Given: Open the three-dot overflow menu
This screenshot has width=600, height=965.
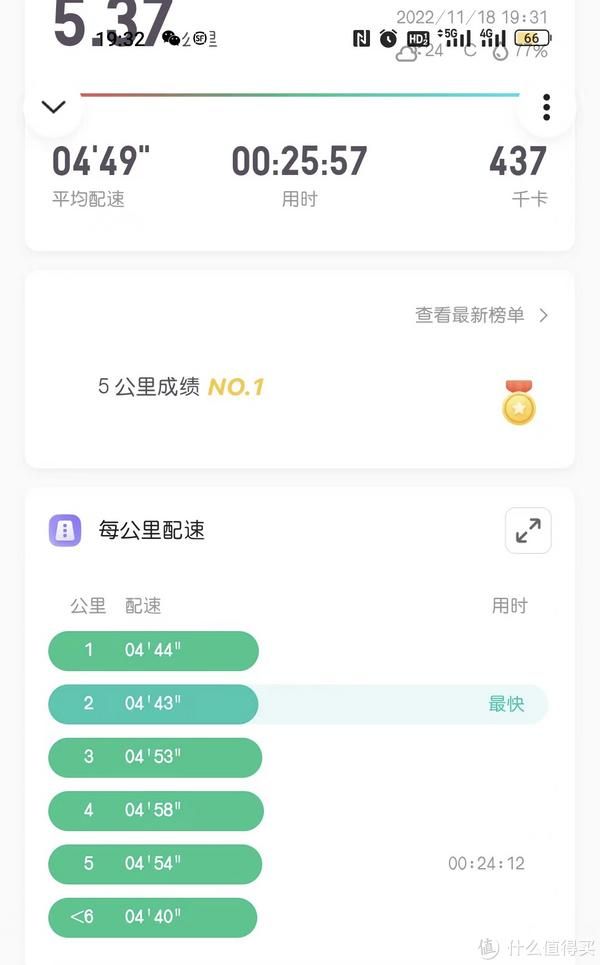Looking at the screenshot, I should (x=546, y=107).
